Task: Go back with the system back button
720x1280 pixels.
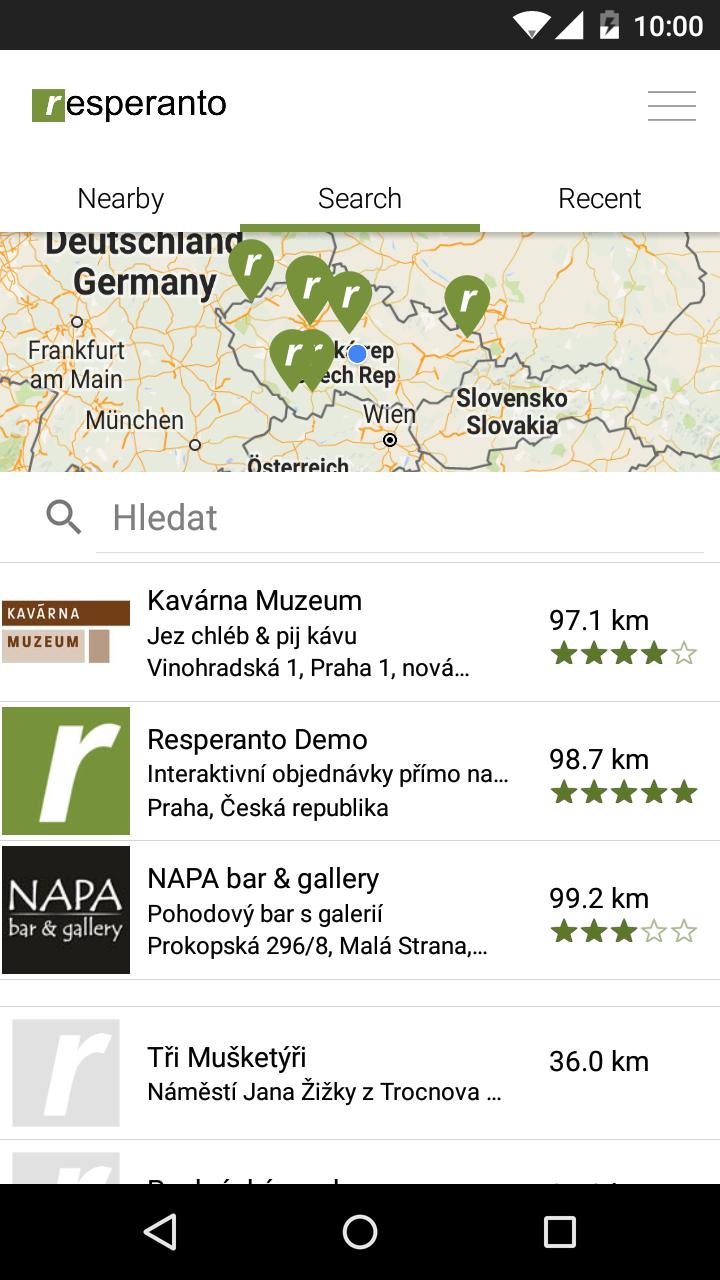Action: tap(160, 1232)
